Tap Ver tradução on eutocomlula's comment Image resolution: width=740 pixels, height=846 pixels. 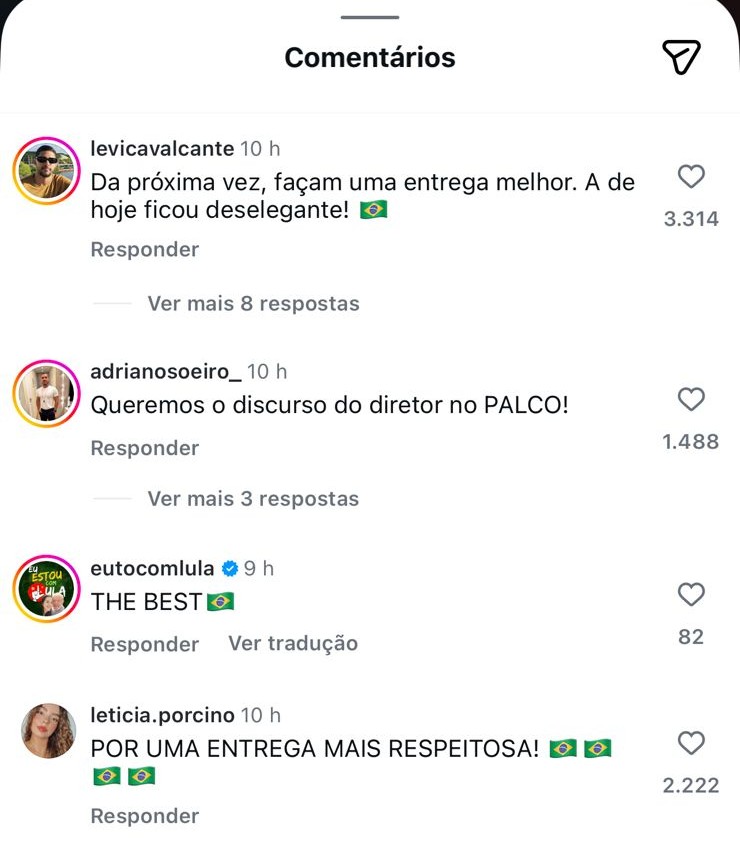tap(293, 644)
